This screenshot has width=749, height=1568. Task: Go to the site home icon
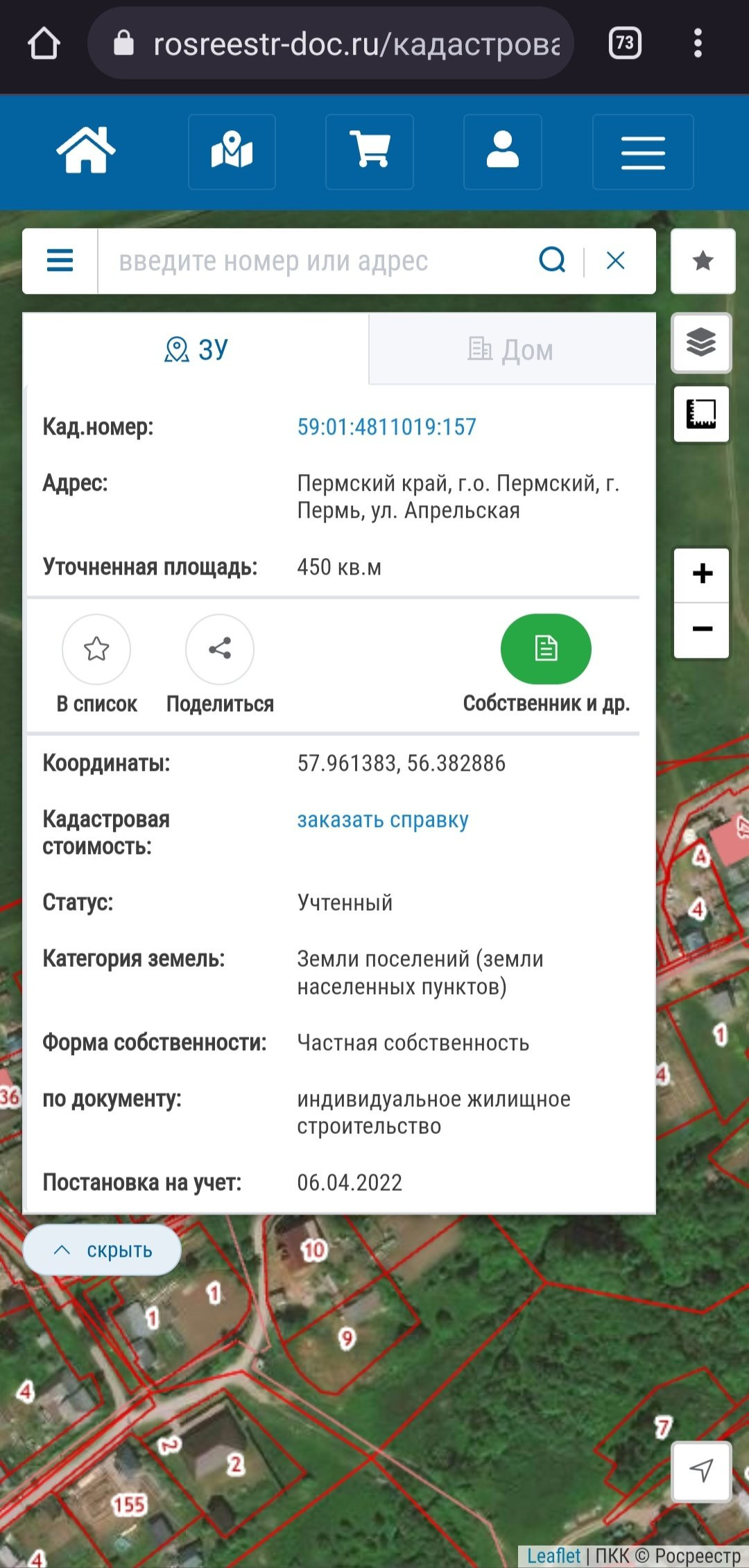85,151
